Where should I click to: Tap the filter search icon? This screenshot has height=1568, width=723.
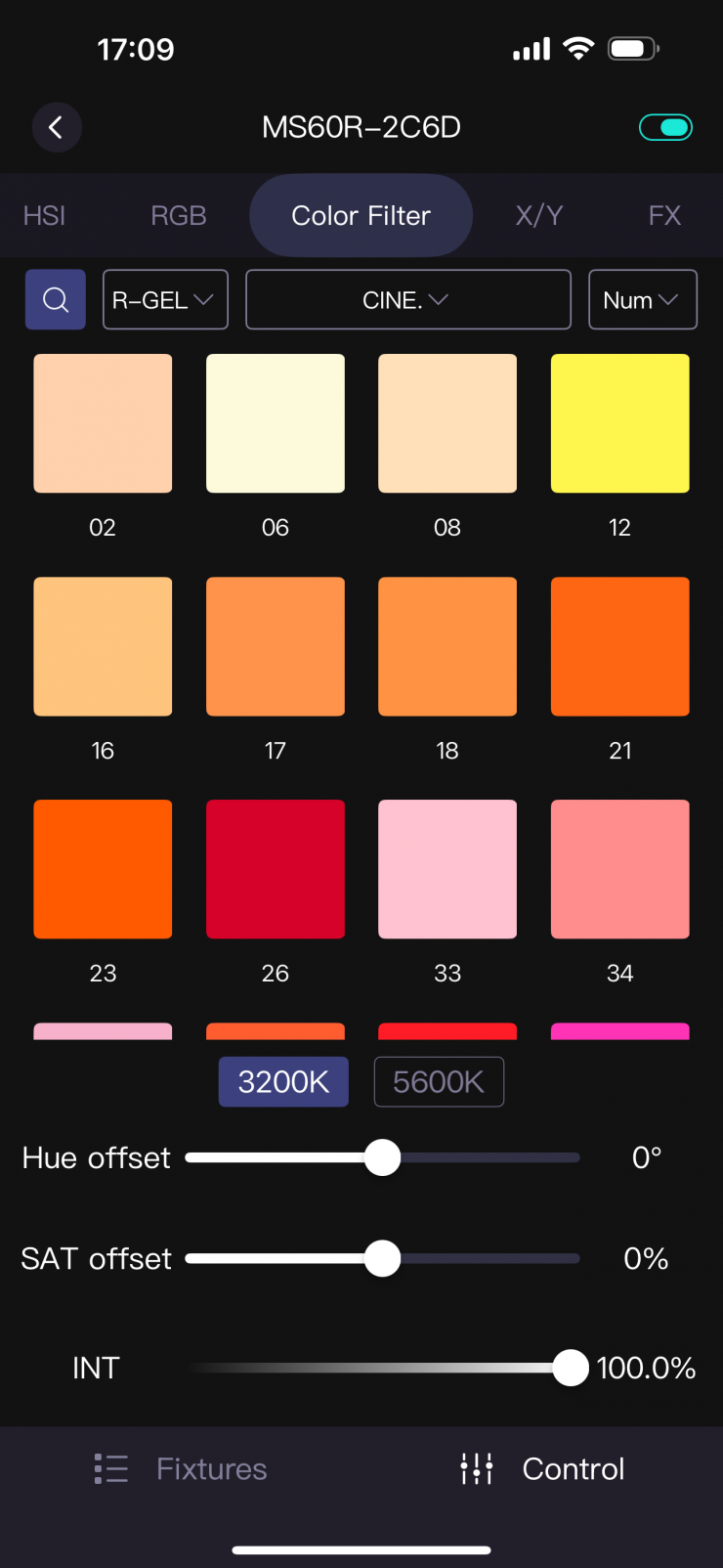56,299
